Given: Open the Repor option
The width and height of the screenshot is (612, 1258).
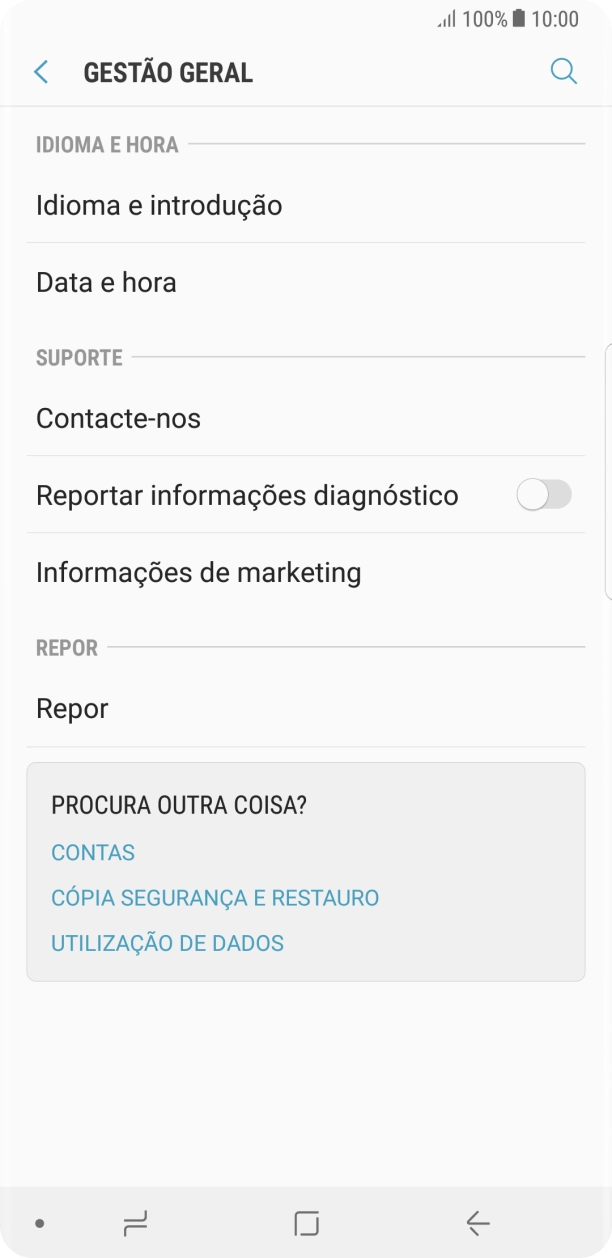Looking at the screenshot, I should tap(72, 709).
